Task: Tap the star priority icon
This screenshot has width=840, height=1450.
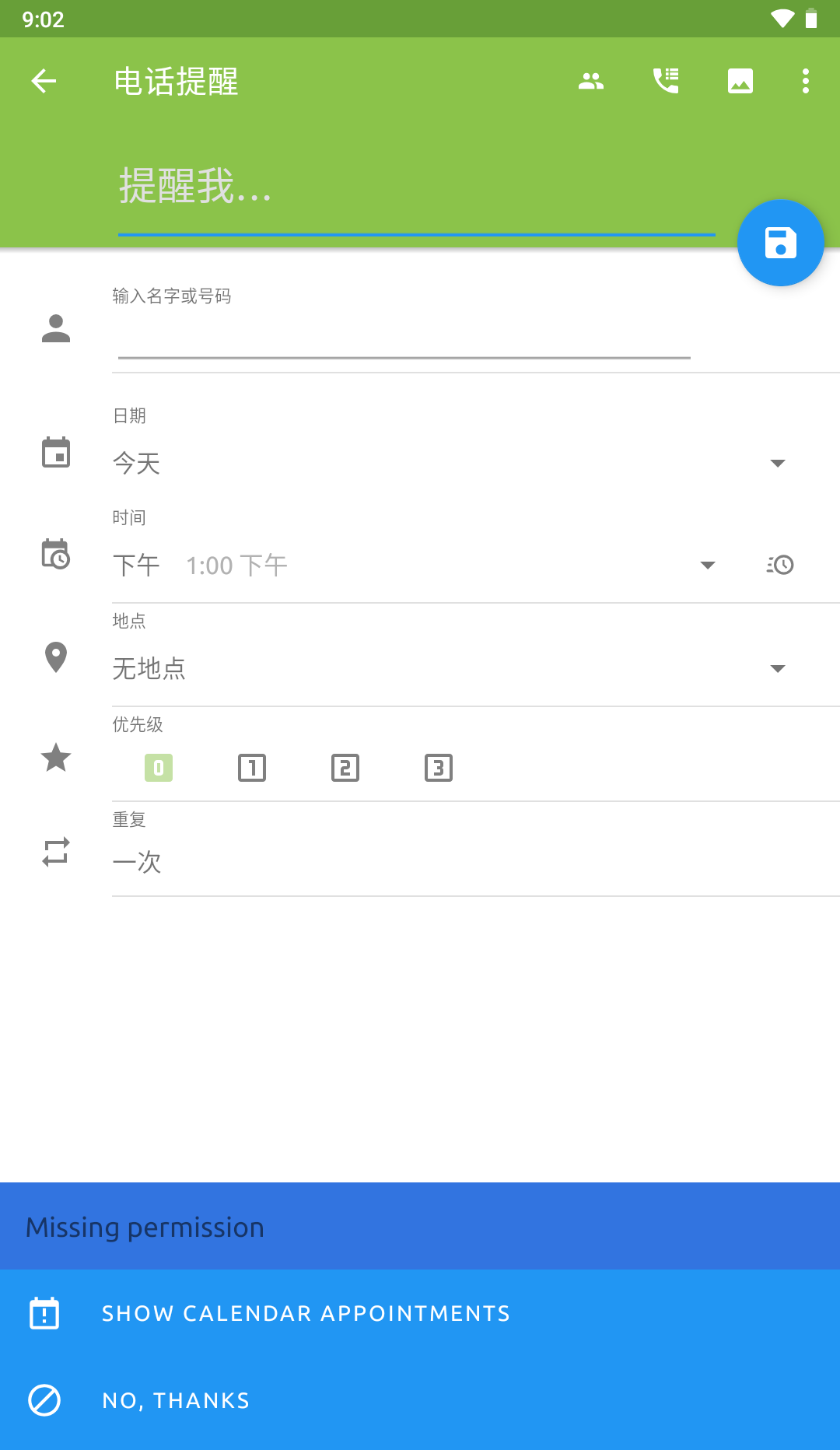Action: 55,758
